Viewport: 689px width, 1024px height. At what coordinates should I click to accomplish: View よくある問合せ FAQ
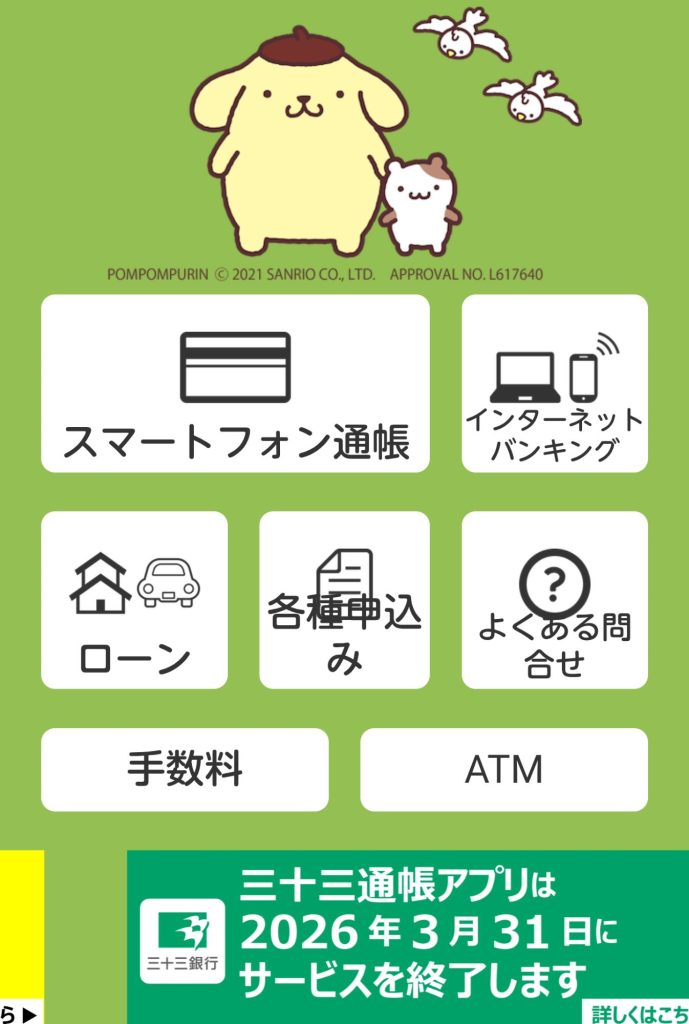pos(554,600)
